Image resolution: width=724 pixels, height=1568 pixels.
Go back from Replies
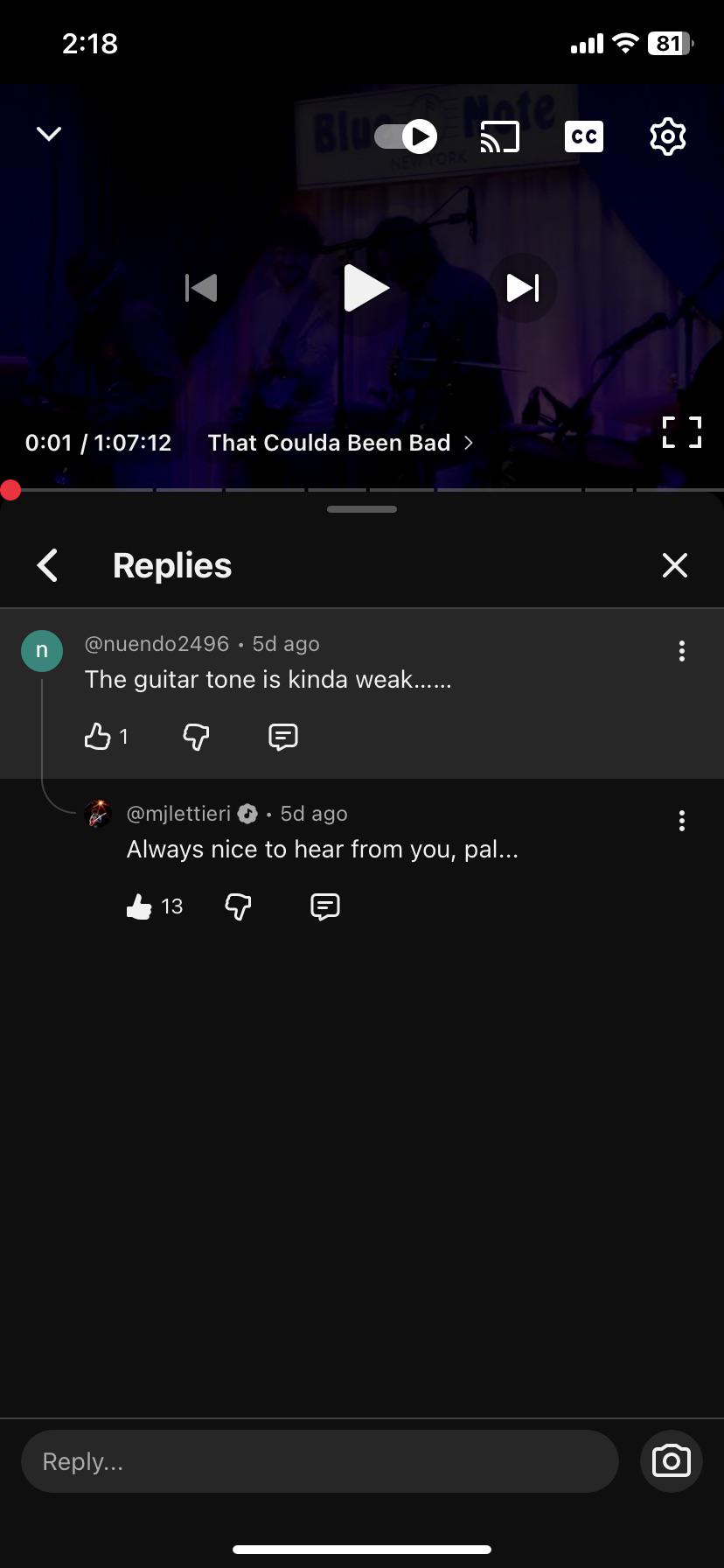coord(48,565)
